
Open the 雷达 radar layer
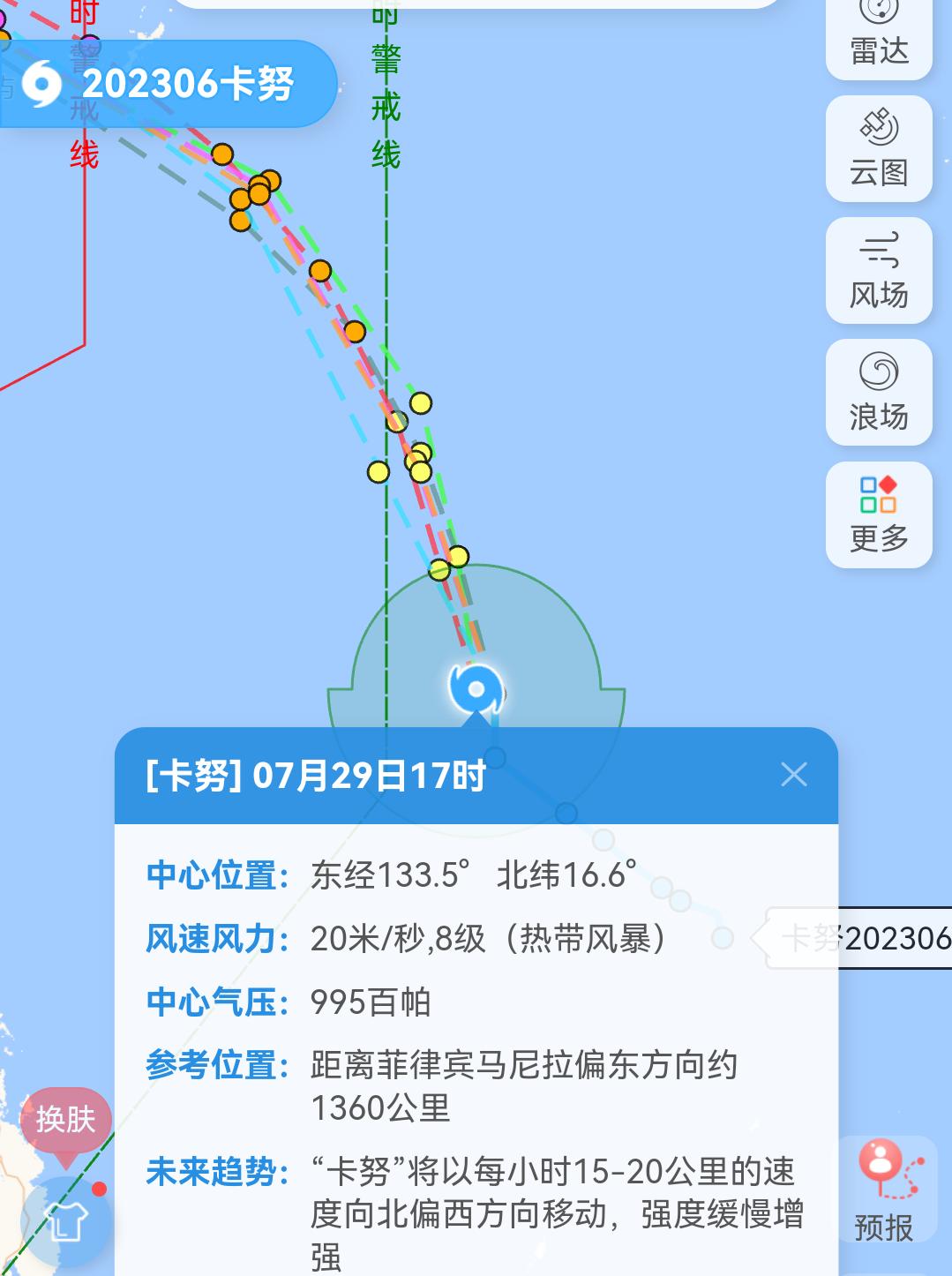coord(879,35)
